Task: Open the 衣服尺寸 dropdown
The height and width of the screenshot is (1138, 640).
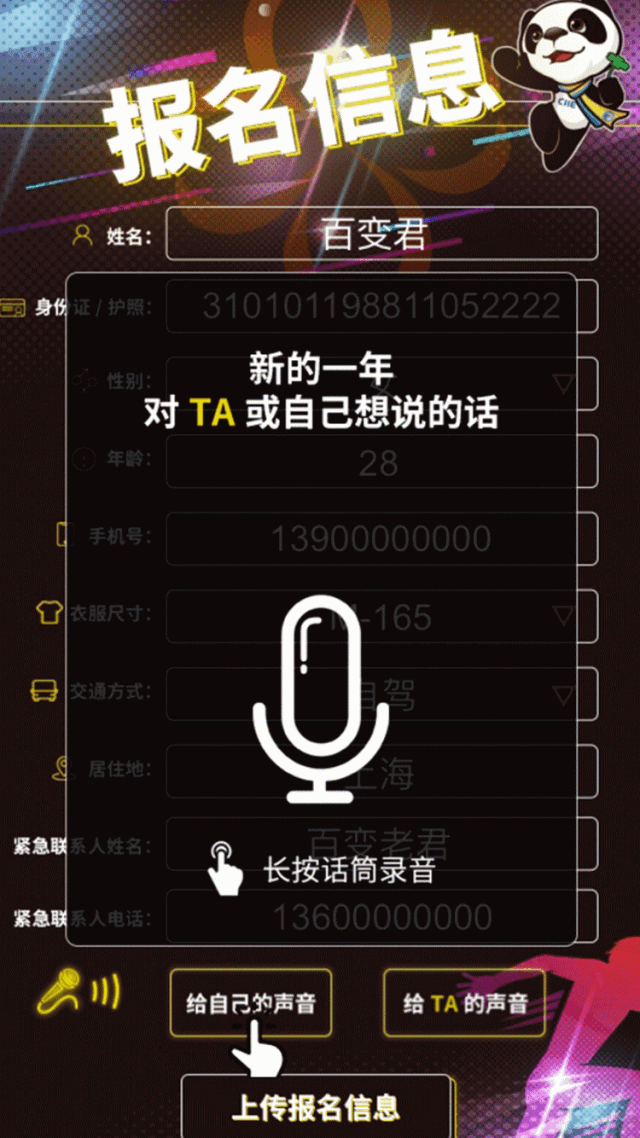Action: coord(563,614)
